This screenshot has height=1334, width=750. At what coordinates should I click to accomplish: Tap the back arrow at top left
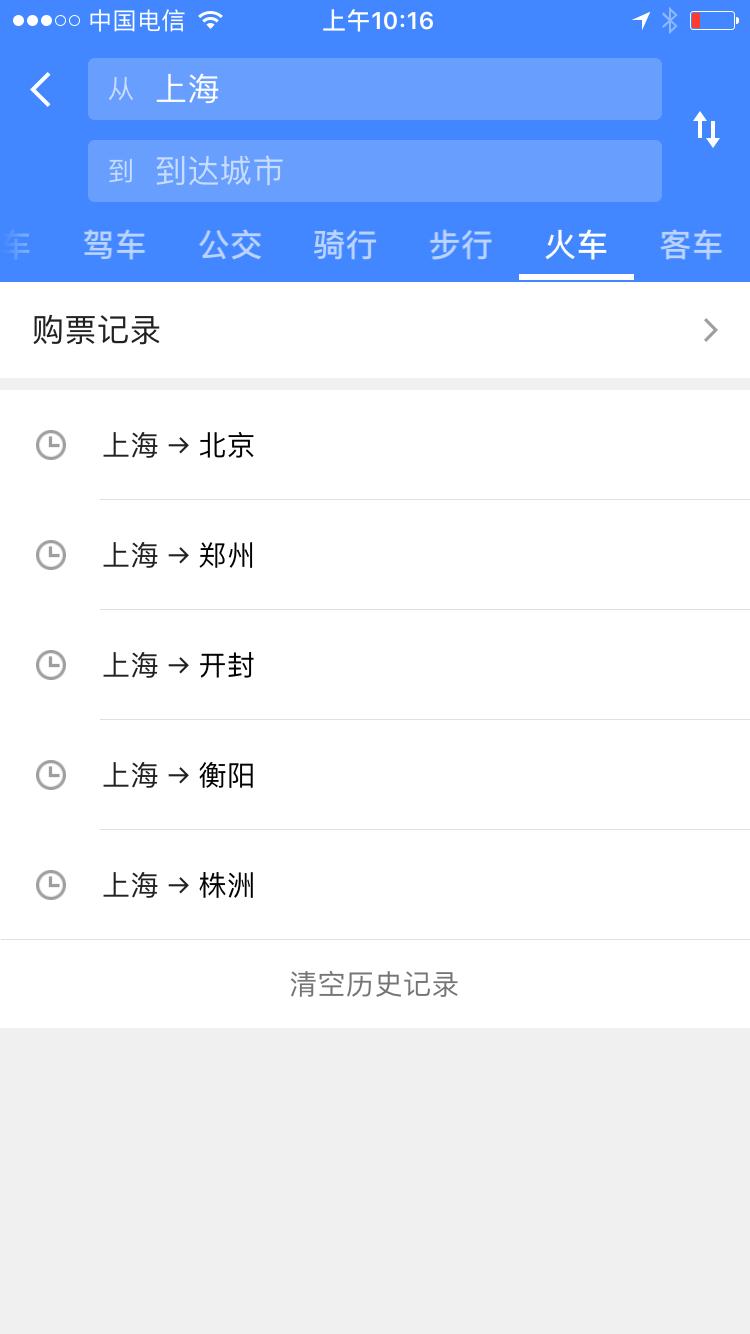[40, 89]
